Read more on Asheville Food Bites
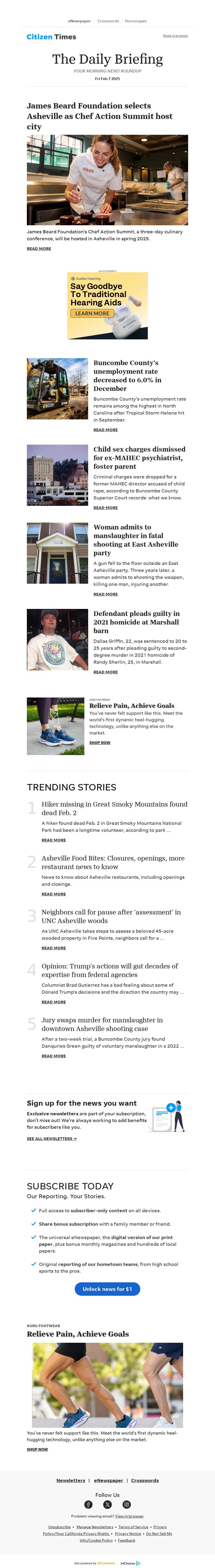 pos(53,894)
